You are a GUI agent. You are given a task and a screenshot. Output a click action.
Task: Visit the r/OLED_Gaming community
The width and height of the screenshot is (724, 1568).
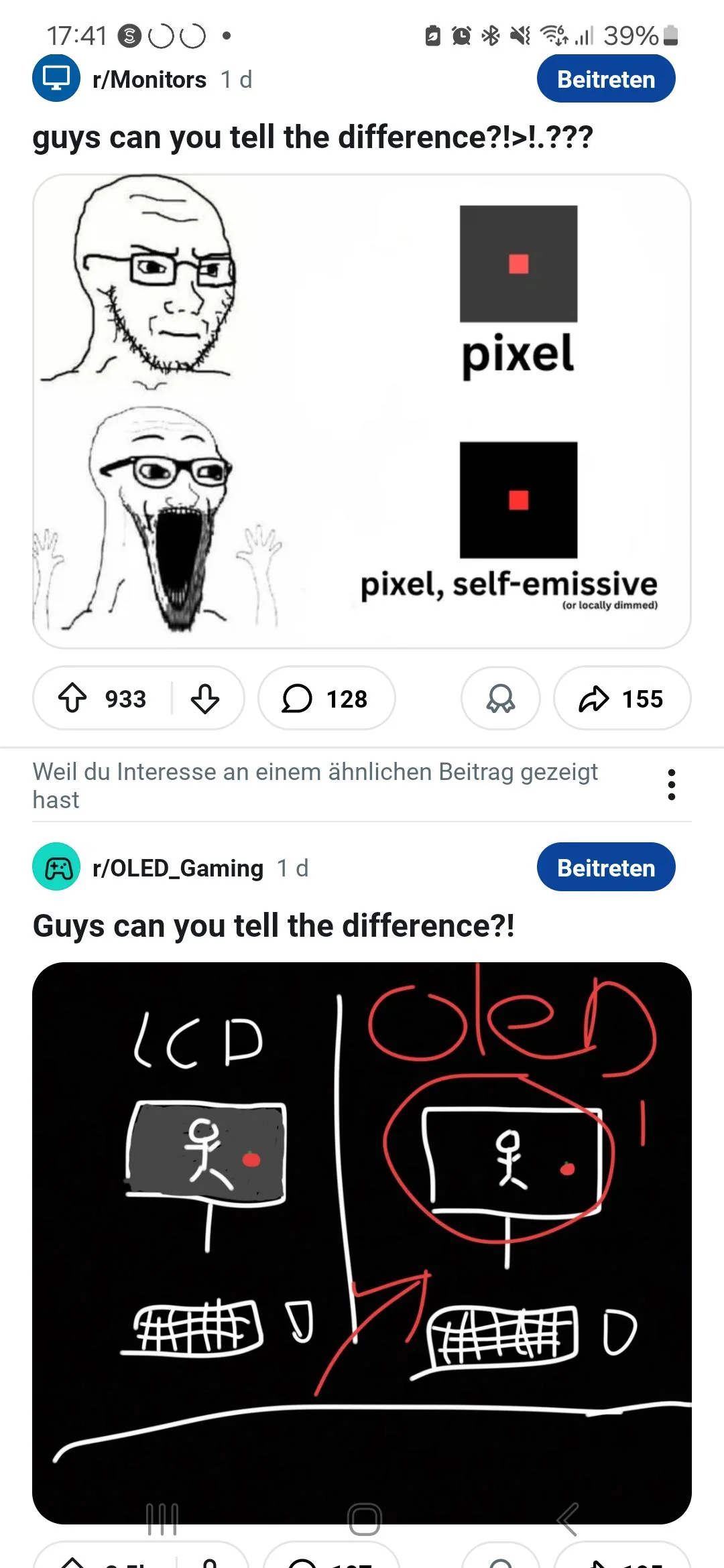click(178, 868)
